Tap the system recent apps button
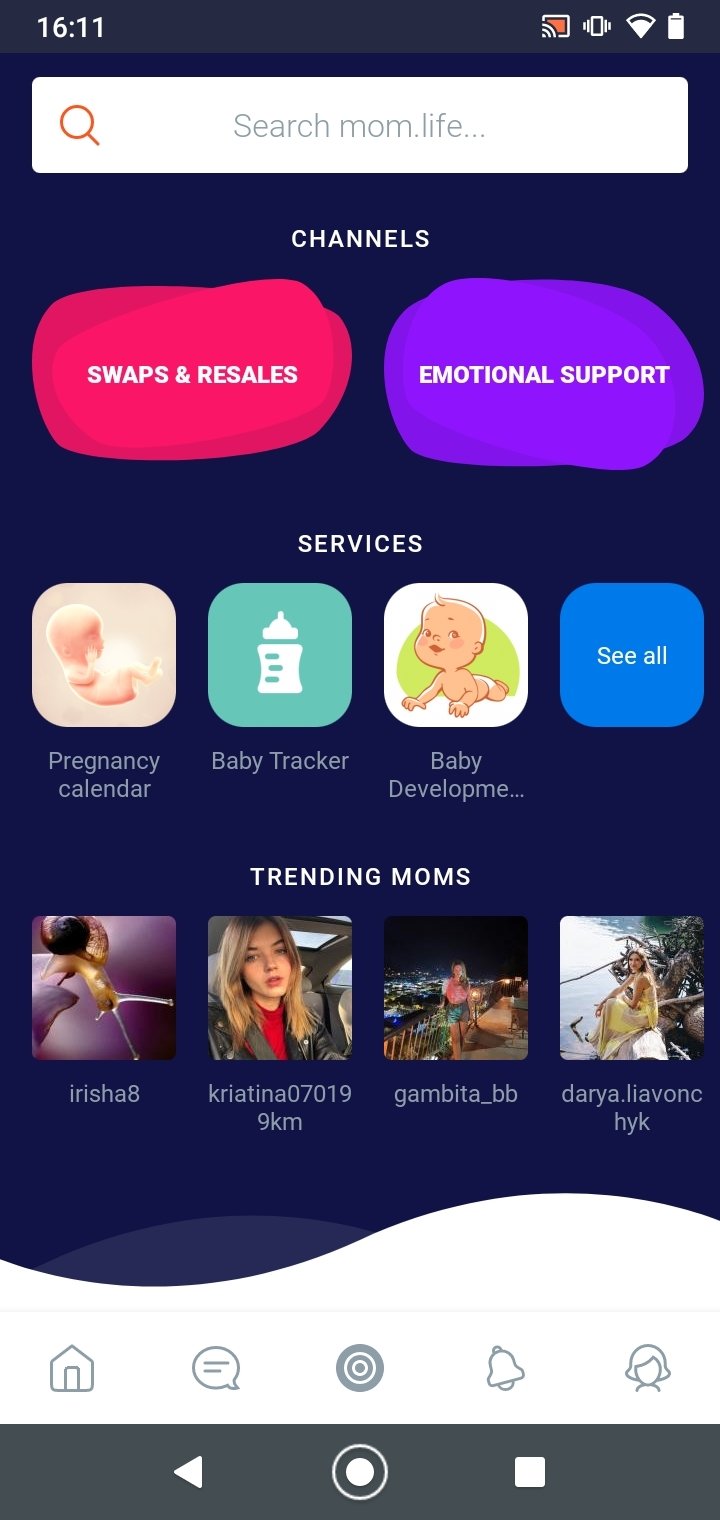This screenshot has height=1520, width=720. [x=530, y=1472]
